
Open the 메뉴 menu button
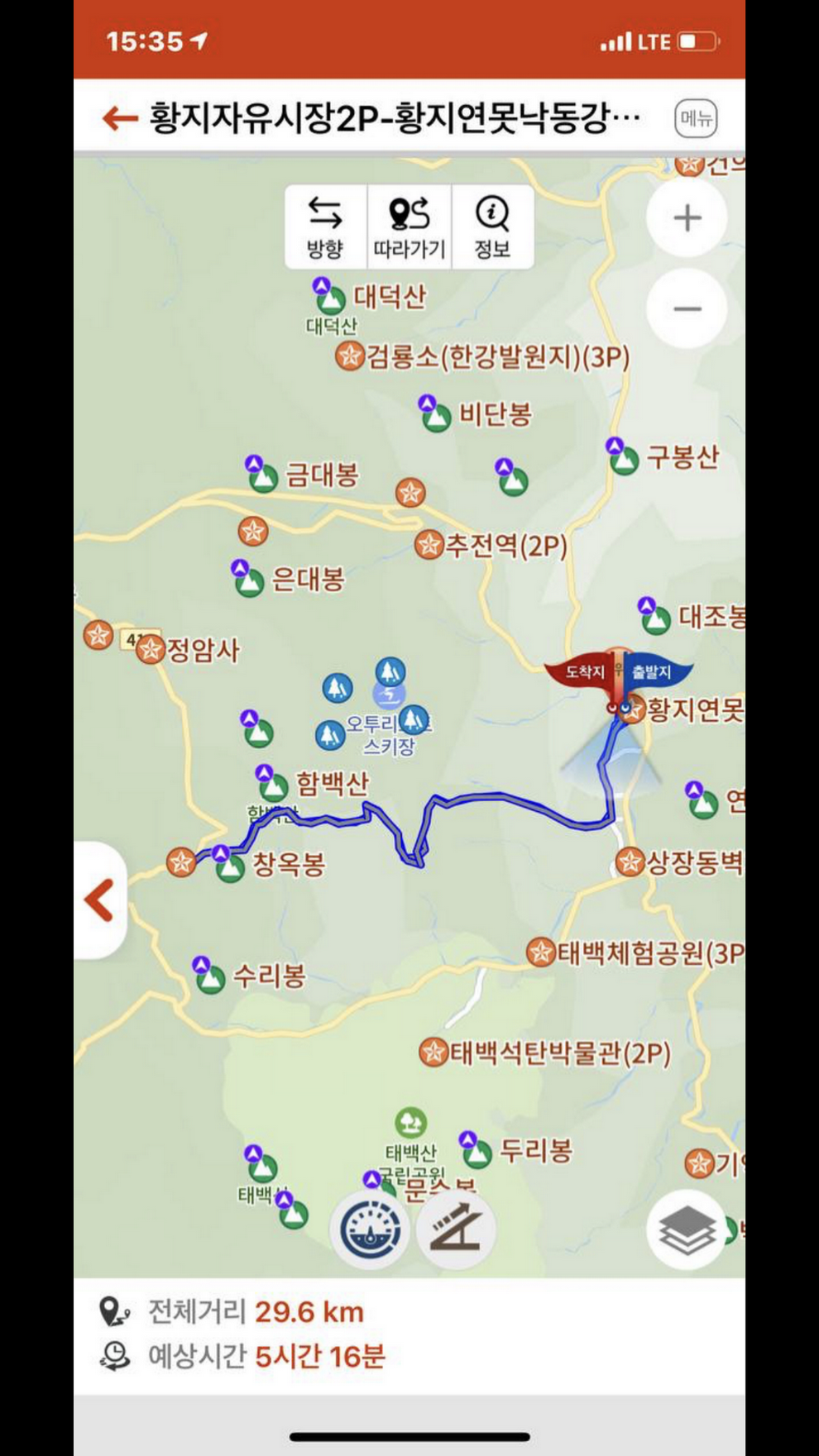pyautogui.click(x=696, y=118)
